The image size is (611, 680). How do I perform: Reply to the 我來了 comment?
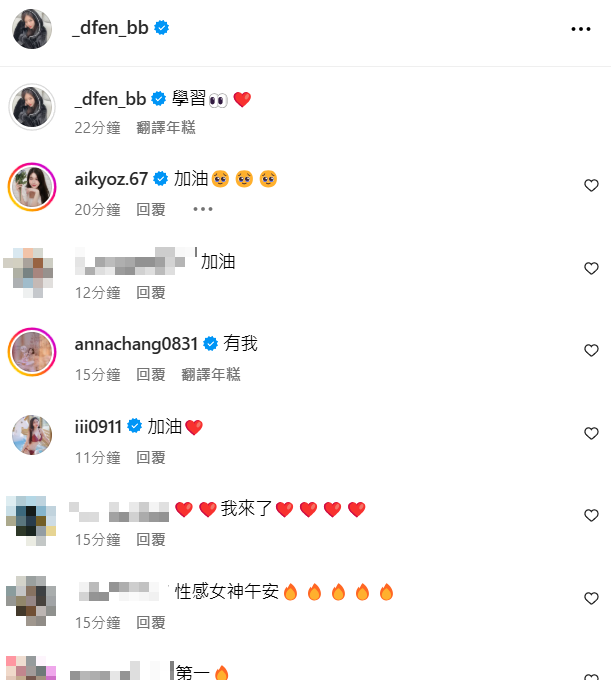151,539
